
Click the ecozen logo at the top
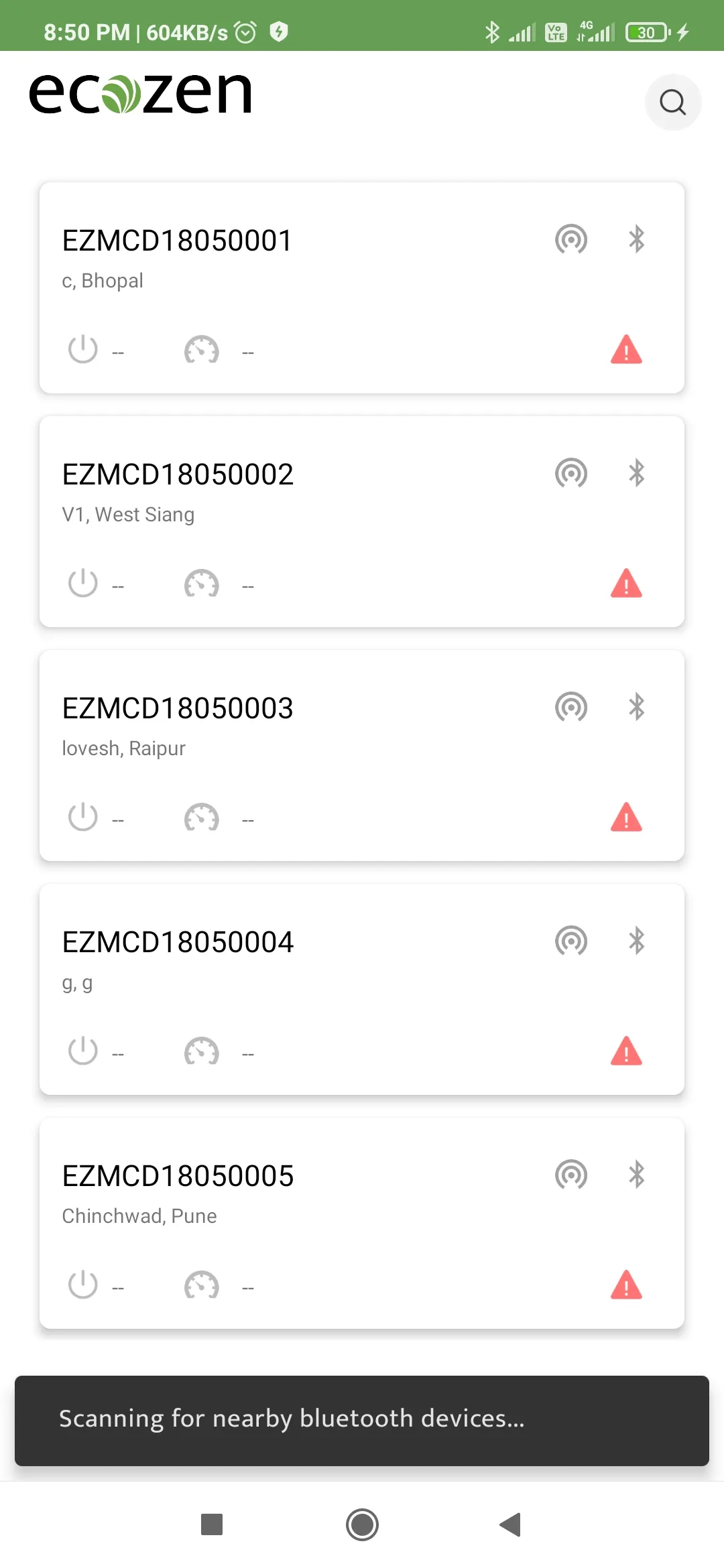coord(141,92)
